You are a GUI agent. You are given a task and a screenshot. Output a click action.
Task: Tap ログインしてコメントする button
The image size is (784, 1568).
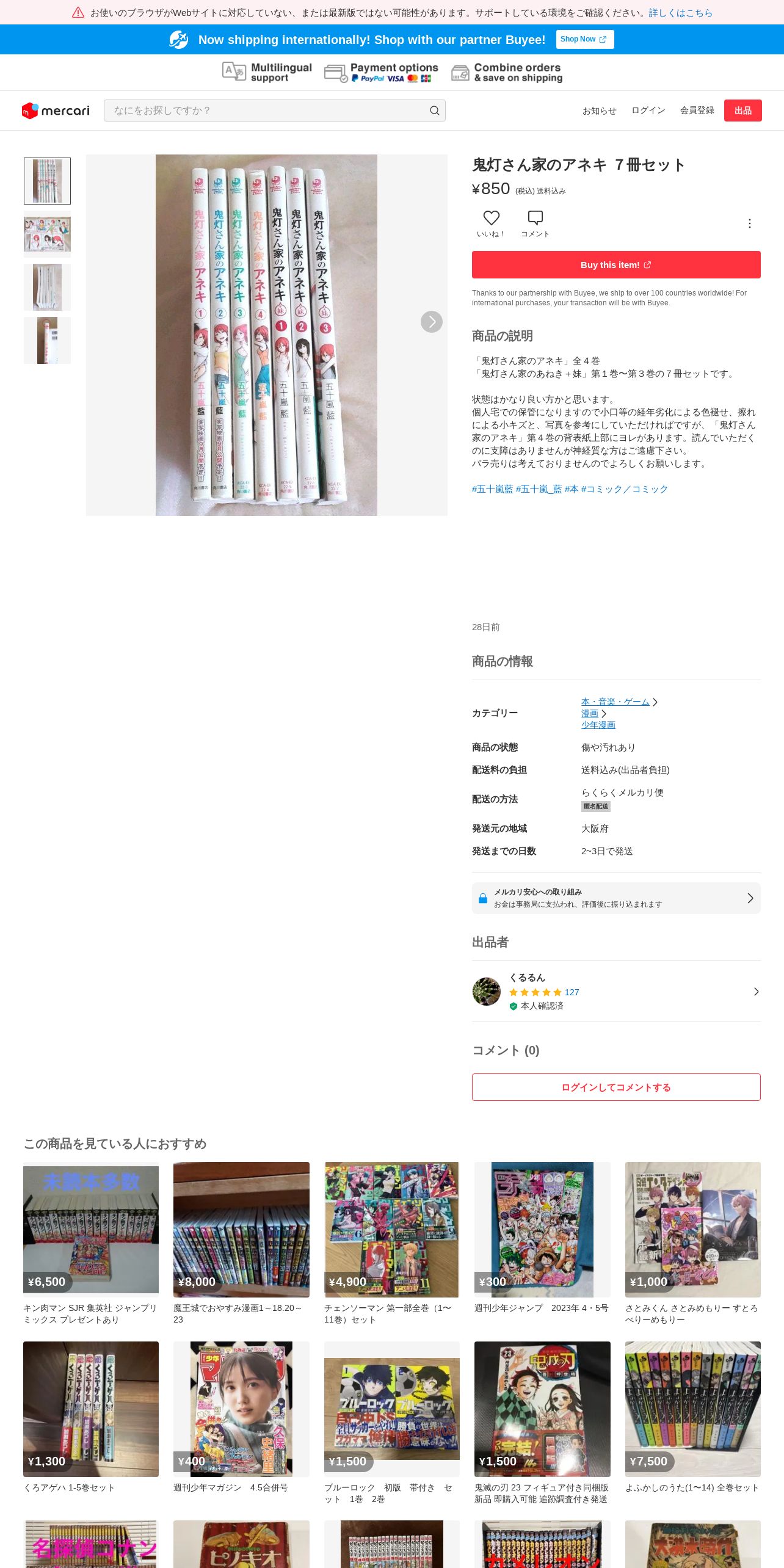click(616, 1087)
